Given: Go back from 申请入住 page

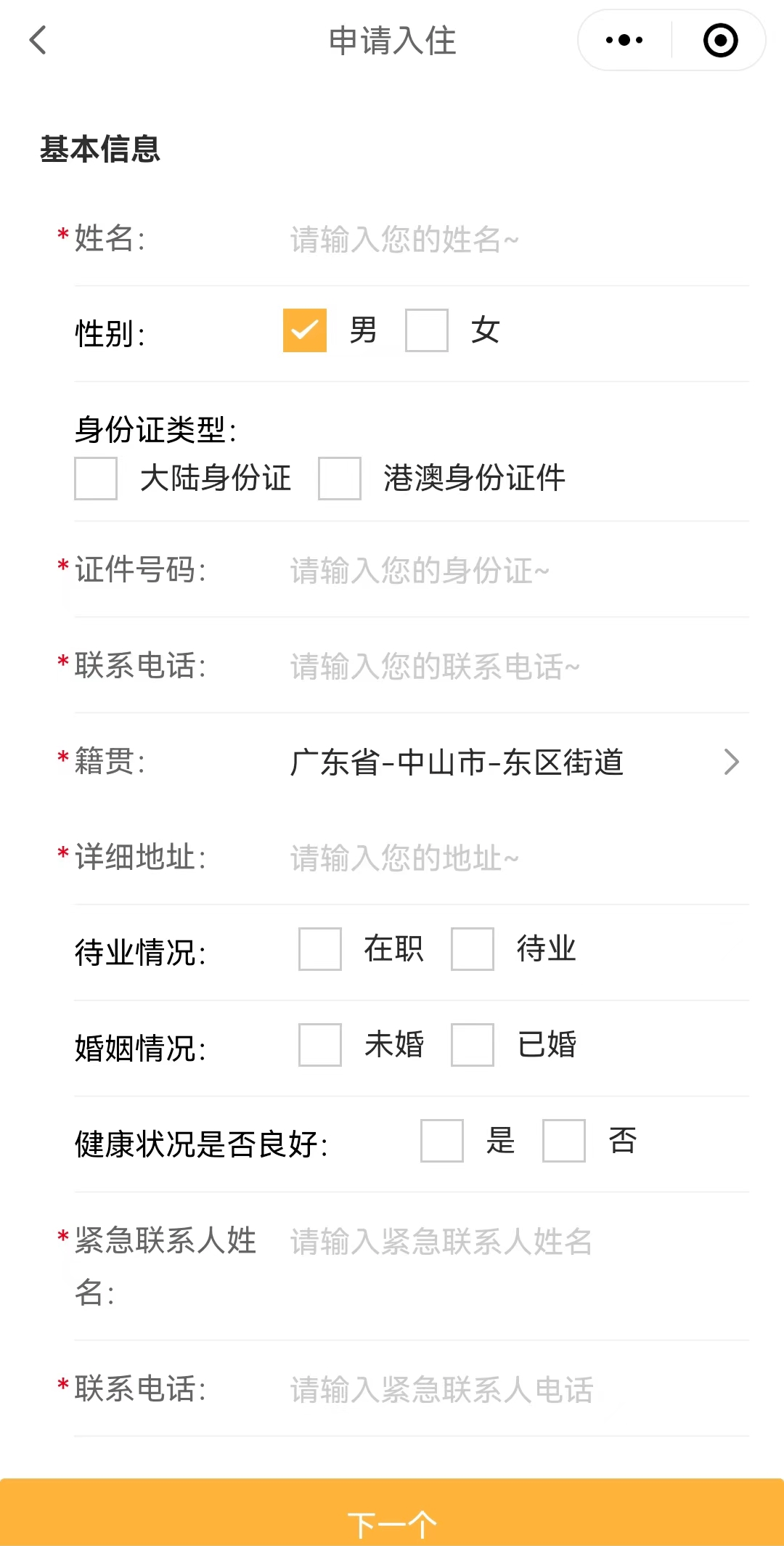Looking at the screenshot, I should click(38, 40).
